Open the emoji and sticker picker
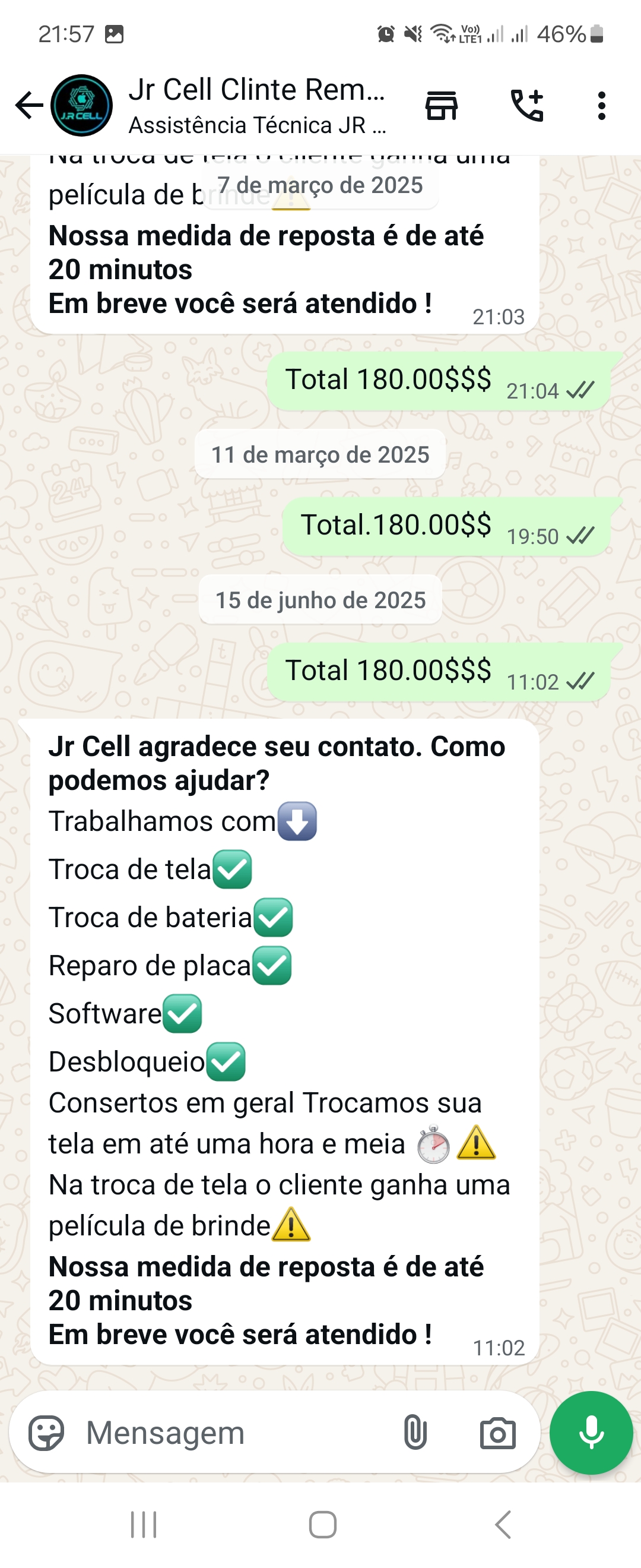Screen dimensions: 641x1568 pyautogui.click(x=46, y=1433)
